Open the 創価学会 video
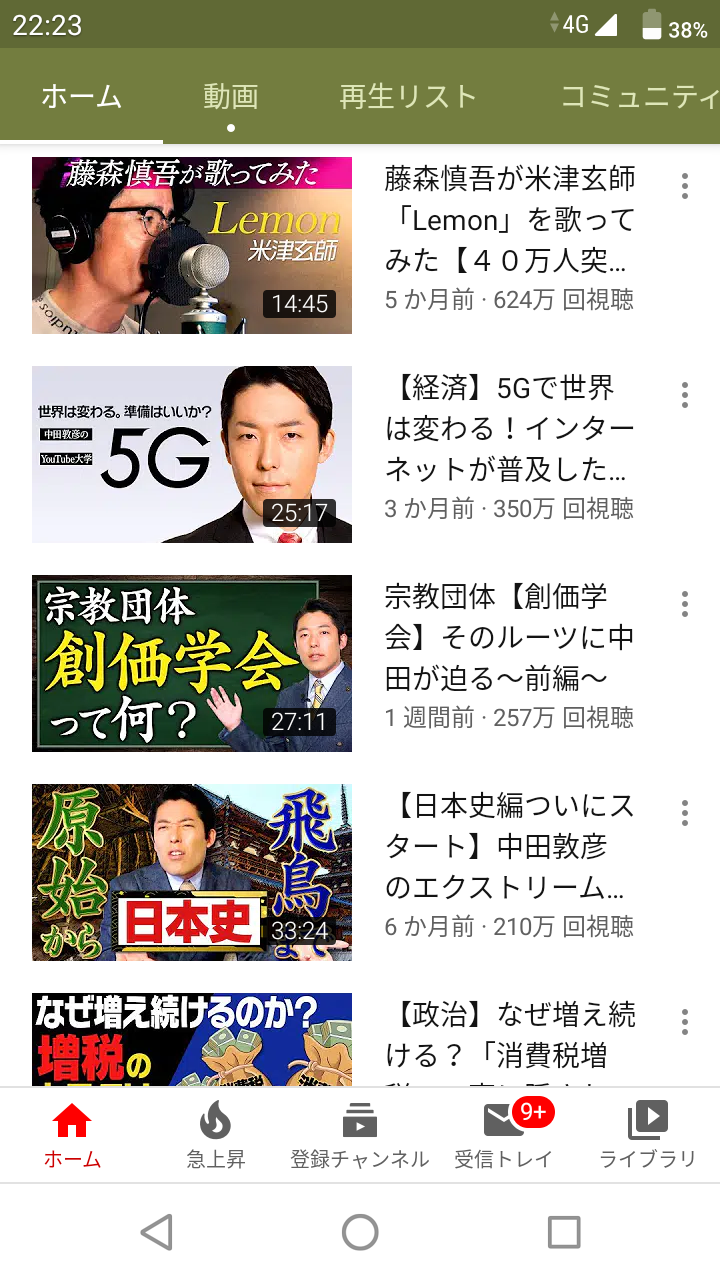The height and width of the screenshot is (1280, 720). pyautogui.click(x=192, y=663)
